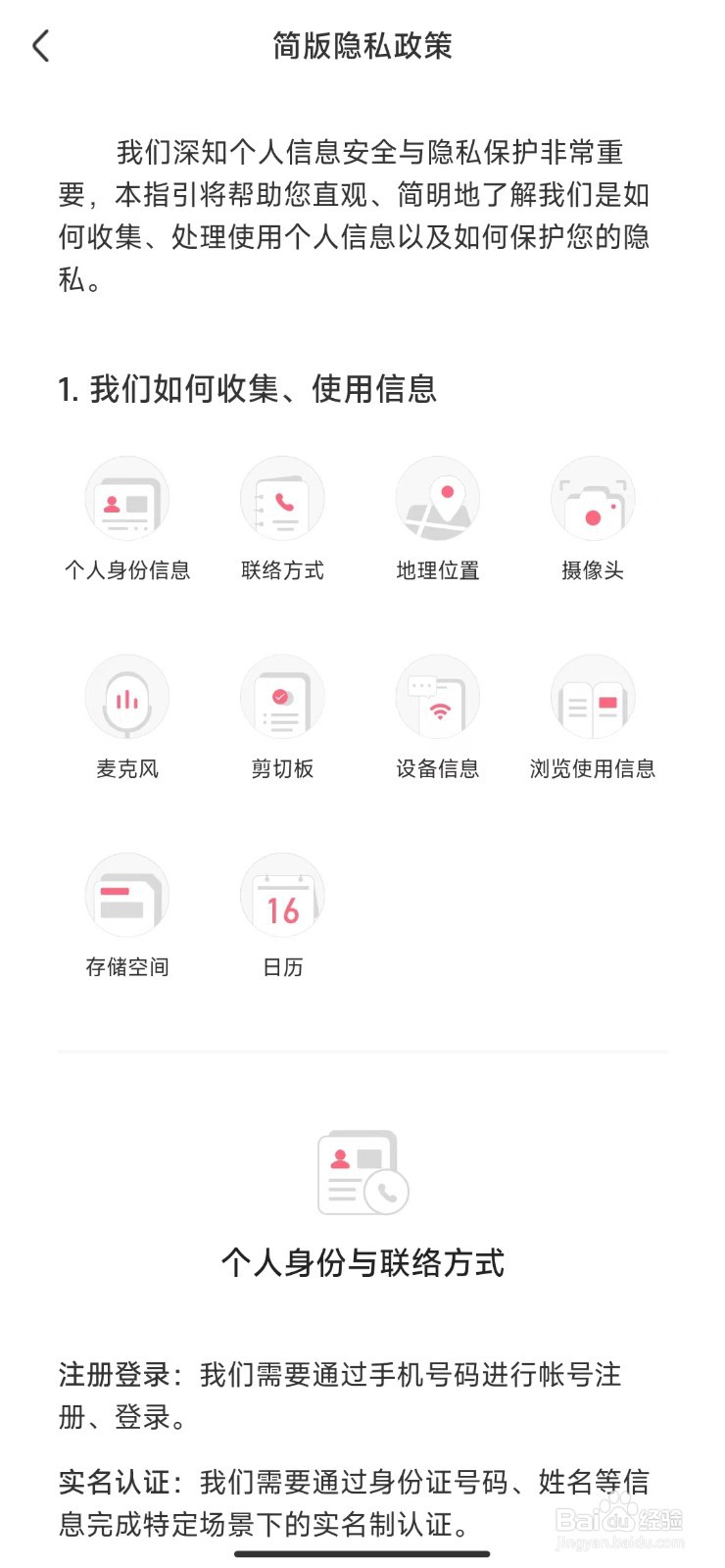Tap the 地理位置 location icon
The width and height of the screenshot is (725, 1568).
point(438,498)
